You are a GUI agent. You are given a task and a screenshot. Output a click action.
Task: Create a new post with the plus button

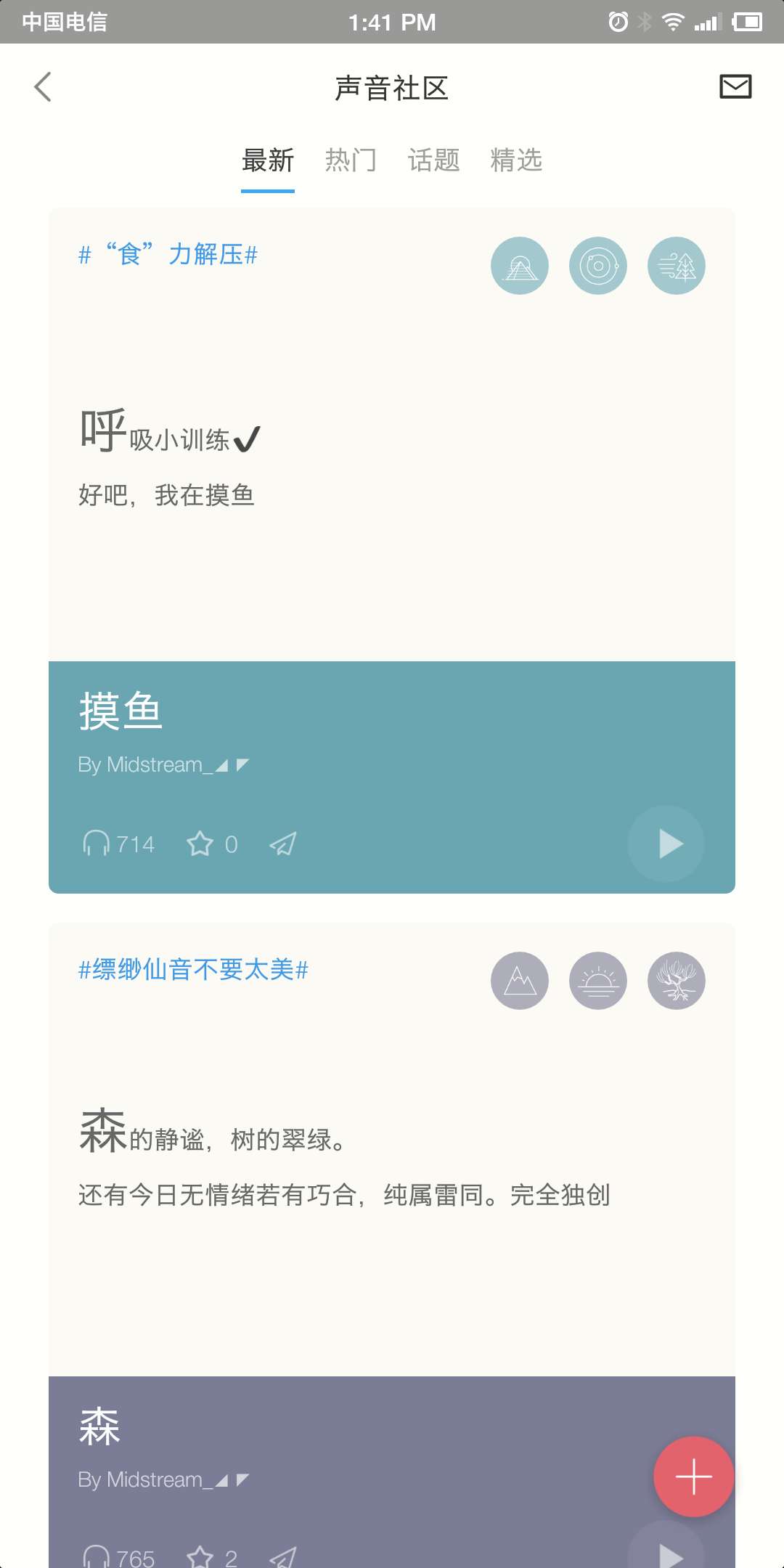(693, 1477)
